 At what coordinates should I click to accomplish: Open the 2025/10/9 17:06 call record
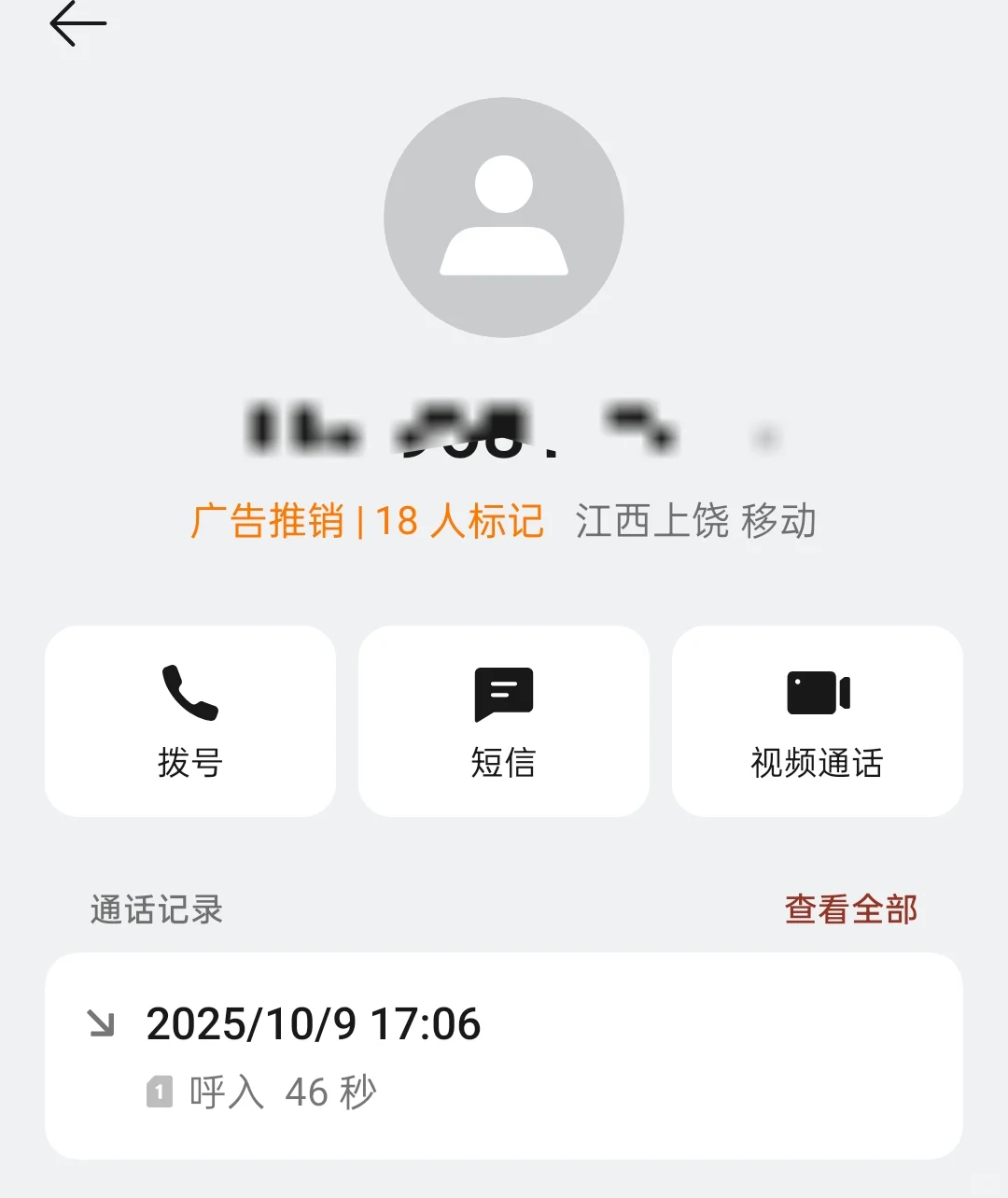coord(504,1055)
